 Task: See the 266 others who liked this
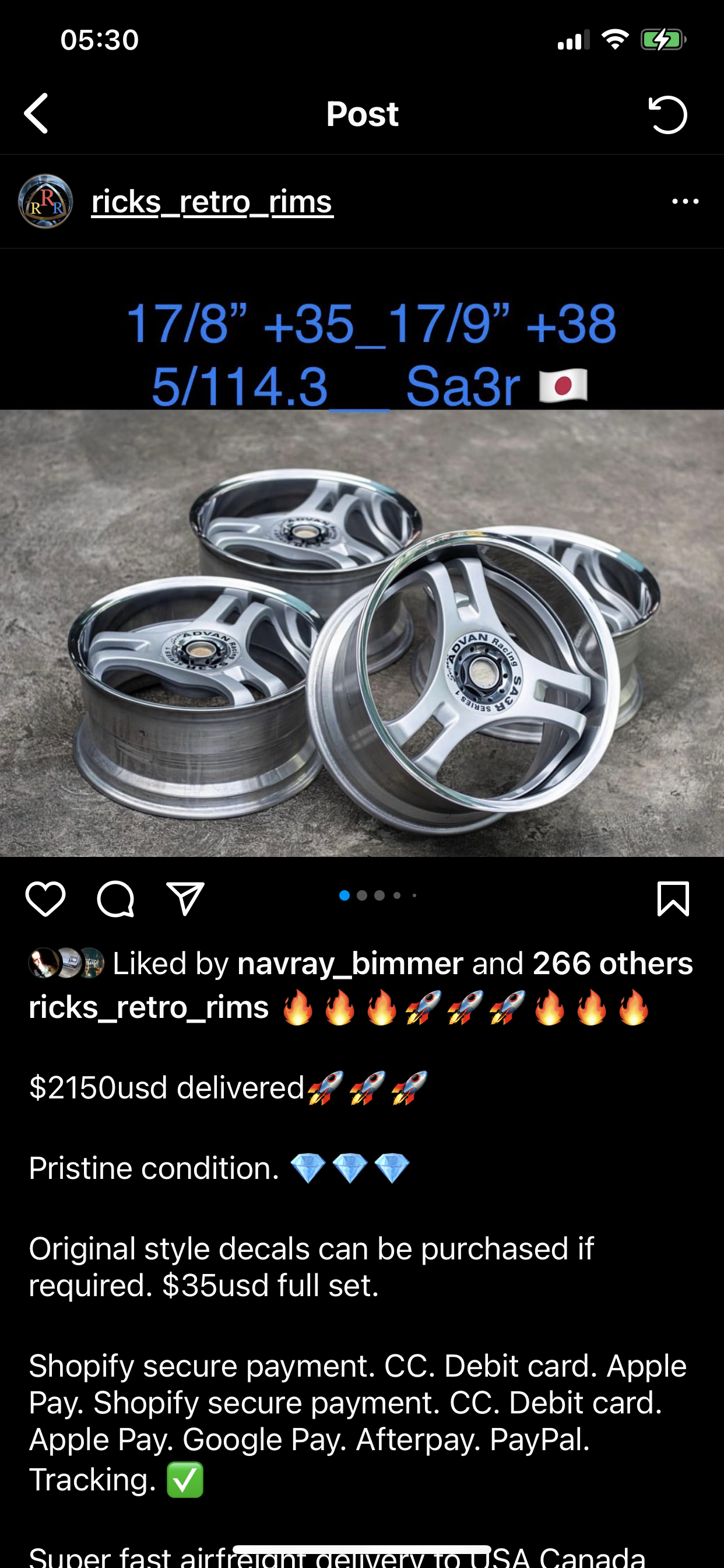coord(612,964)
